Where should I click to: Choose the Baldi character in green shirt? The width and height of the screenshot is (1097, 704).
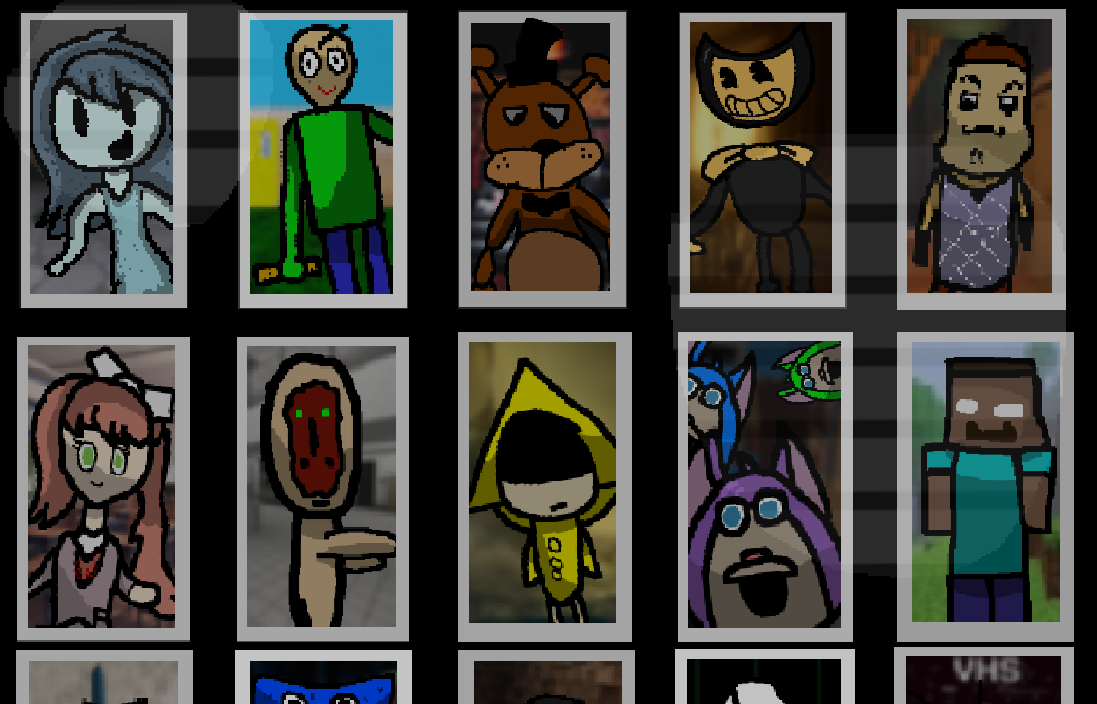(x=322, y=160)
